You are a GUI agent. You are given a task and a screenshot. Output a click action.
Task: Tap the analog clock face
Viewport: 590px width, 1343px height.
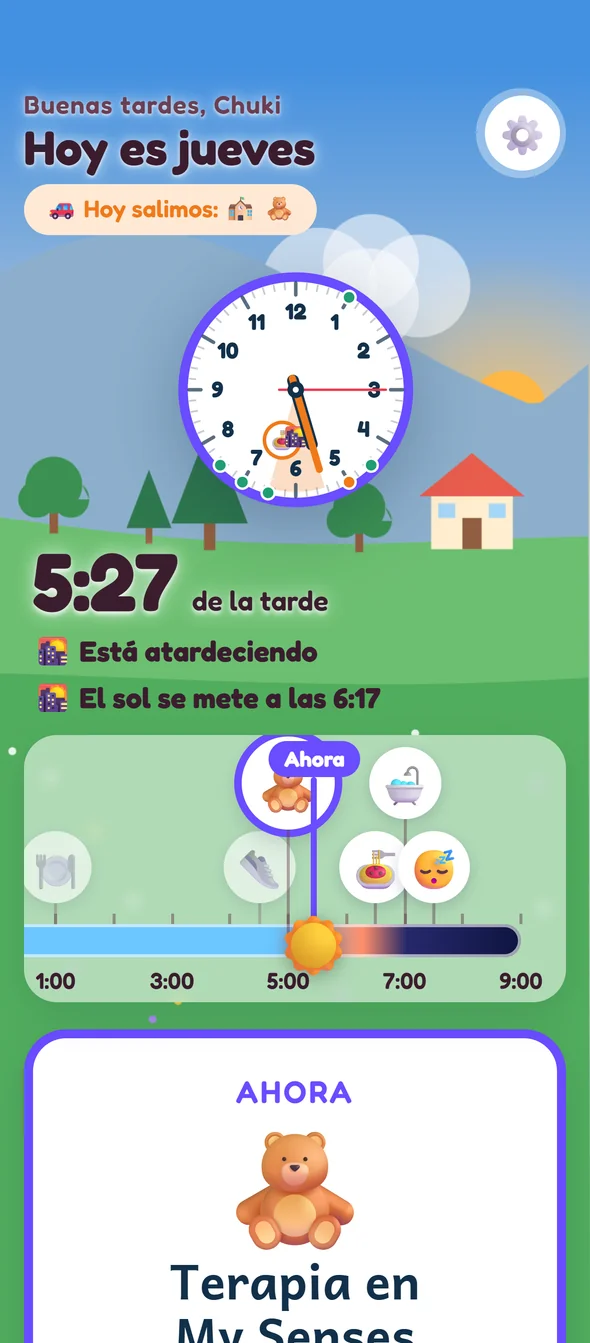[296, 389]
